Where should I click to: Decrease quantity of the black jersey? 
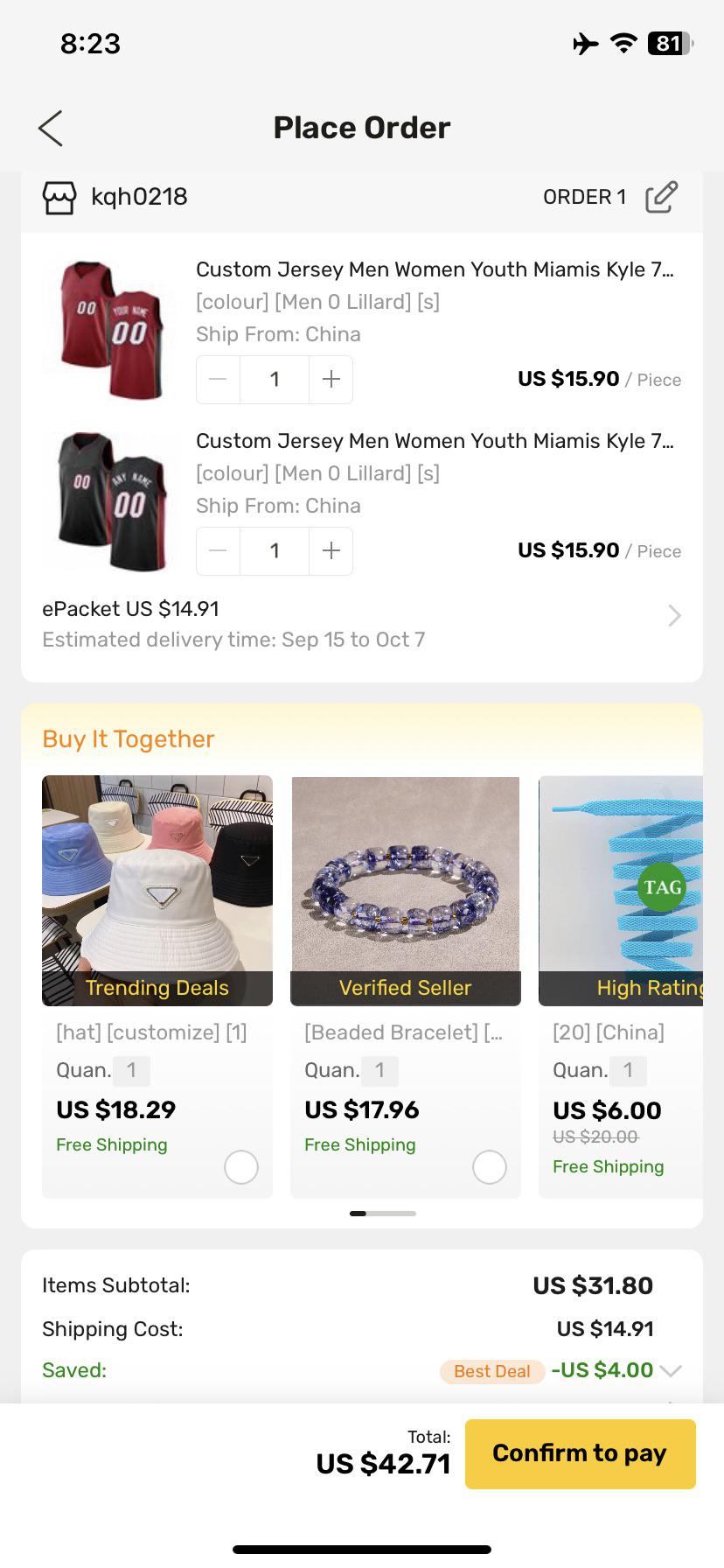pyautogui.click(x=219, y=550)
